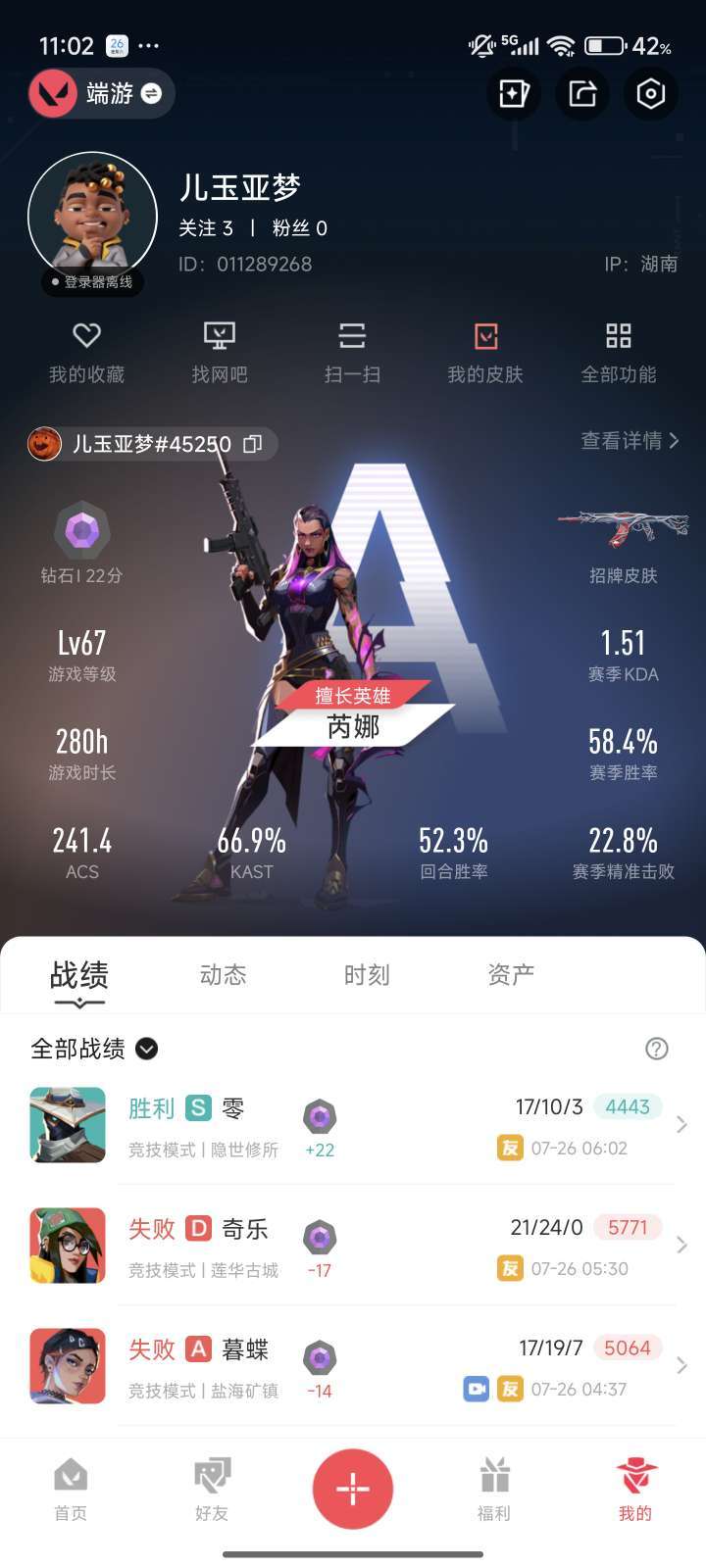Open the settings hexagon icon
The image size is (706, 1568).
651,94
